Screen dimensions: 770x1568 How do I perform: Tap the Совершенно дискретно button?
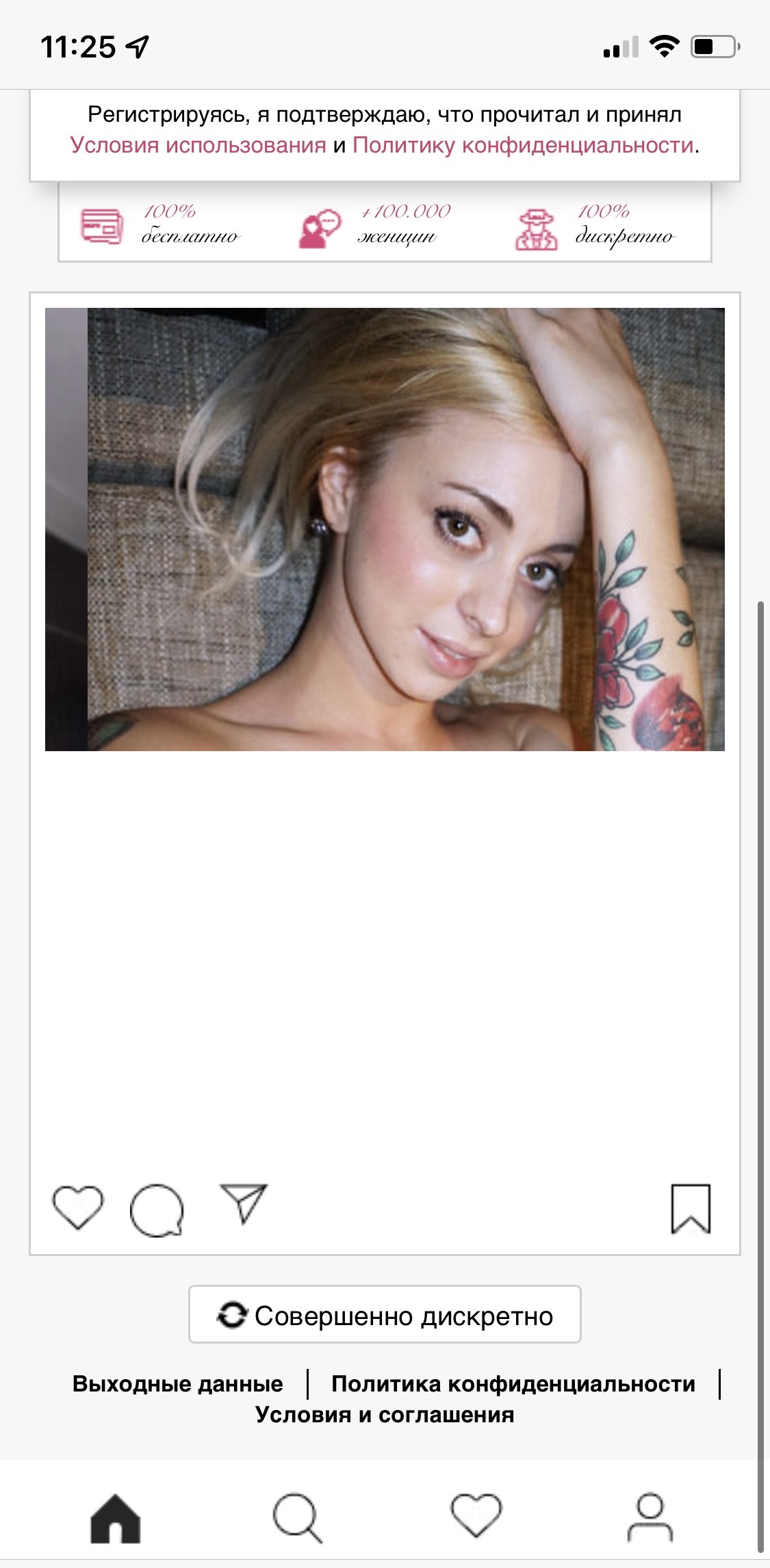click(x=385, y=1314)
